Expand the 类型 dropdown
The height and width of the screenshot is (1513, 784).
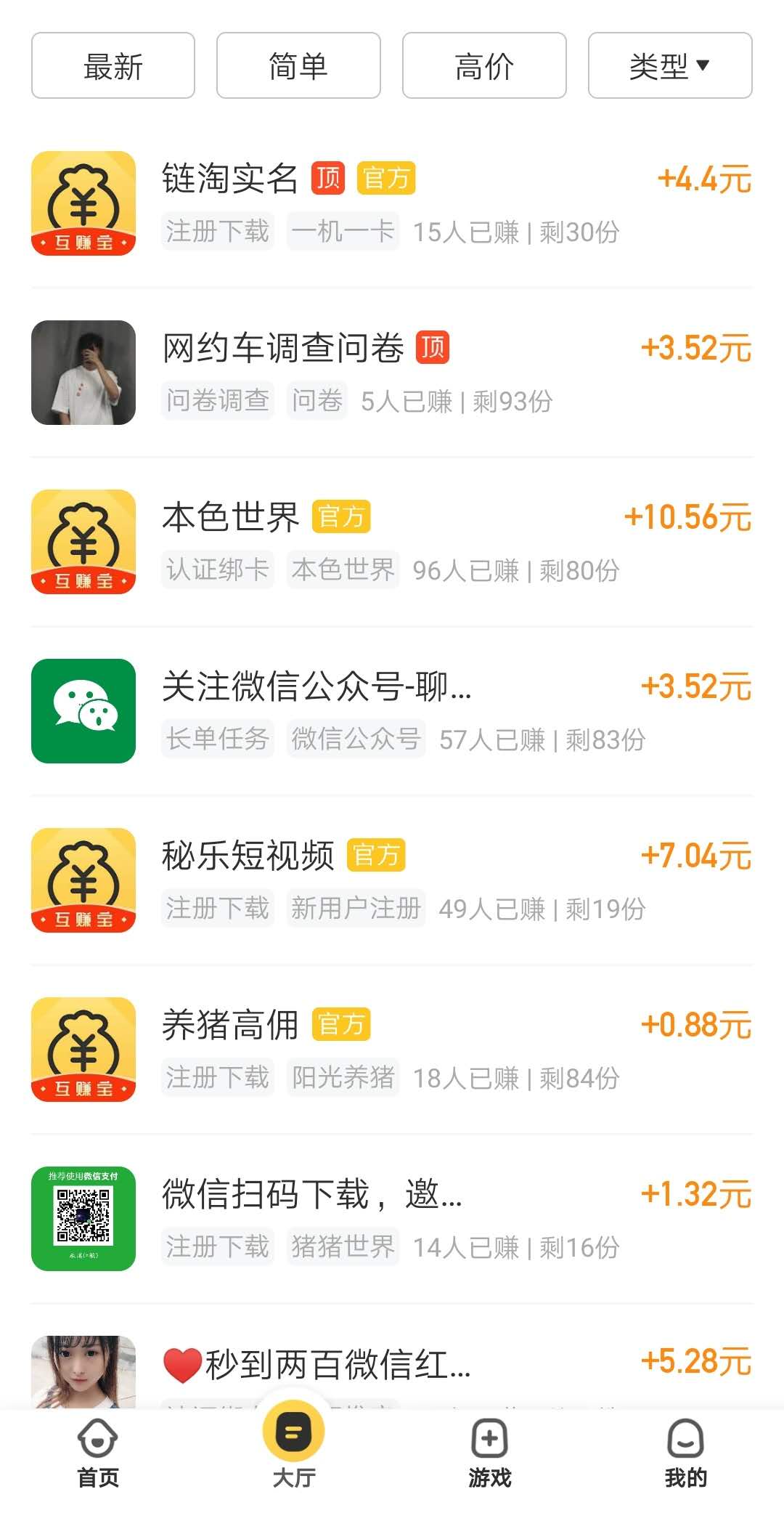click(x=669, y=65)
